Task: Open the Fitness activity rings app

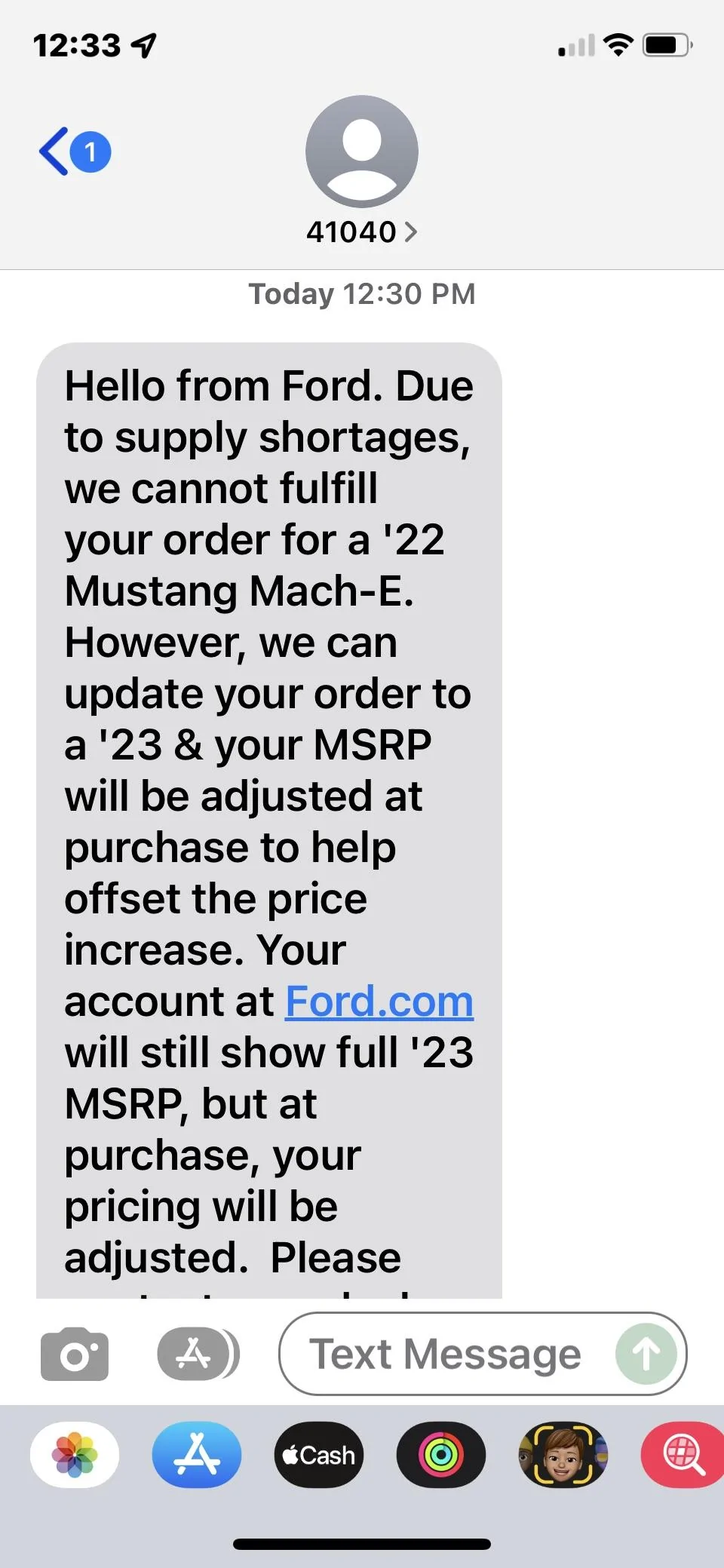Action: pyautogui.click(x=441, y=1455)
